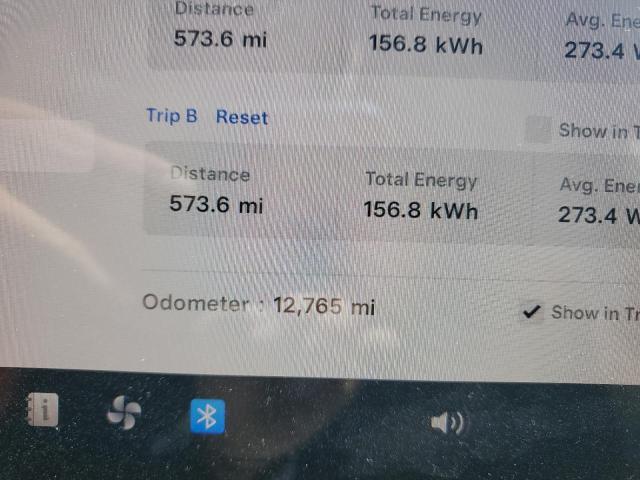Reset the Trip B counter
Screen dimensions: 640x480
click(242, 117)
